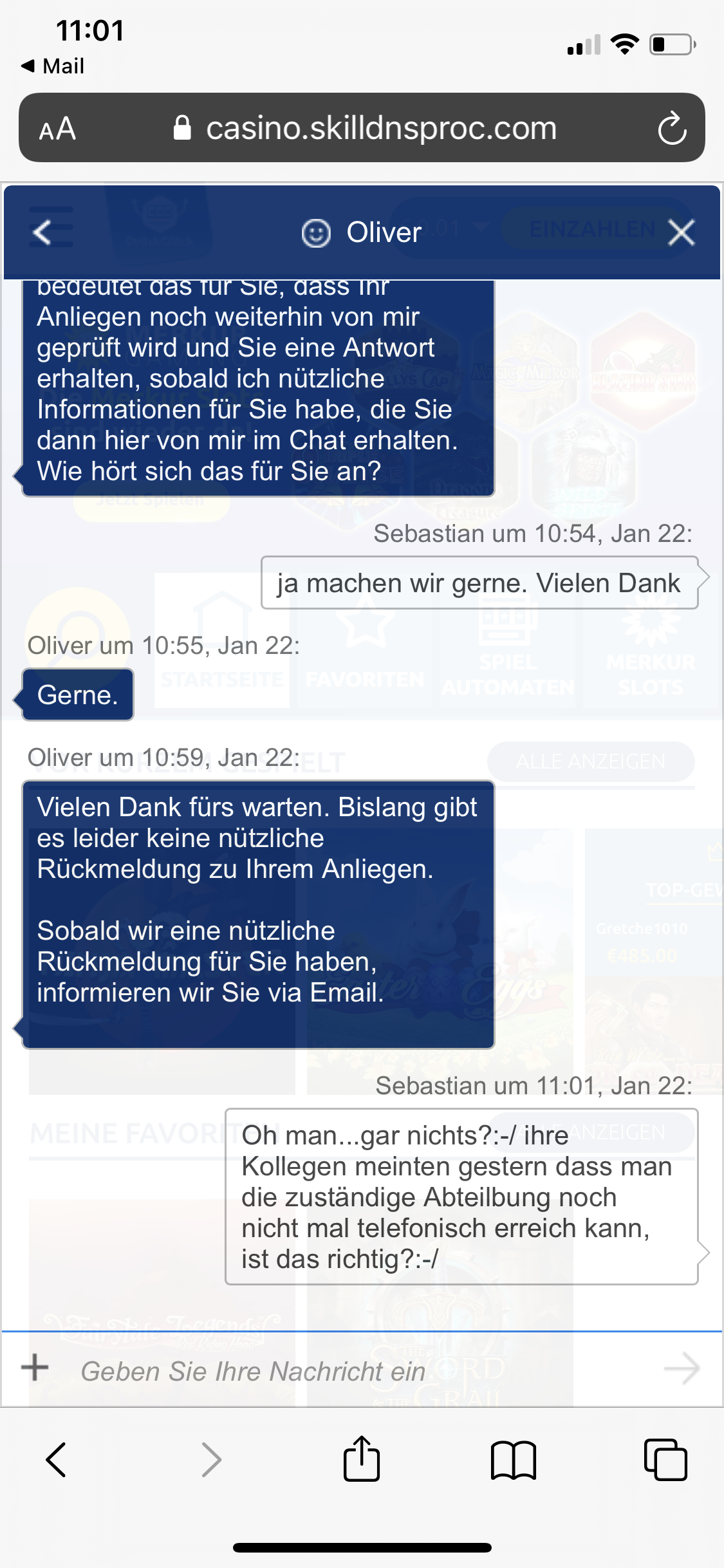Send the chat message arrow
This screenshot has height=1568, width=724.
(681, 1368)
